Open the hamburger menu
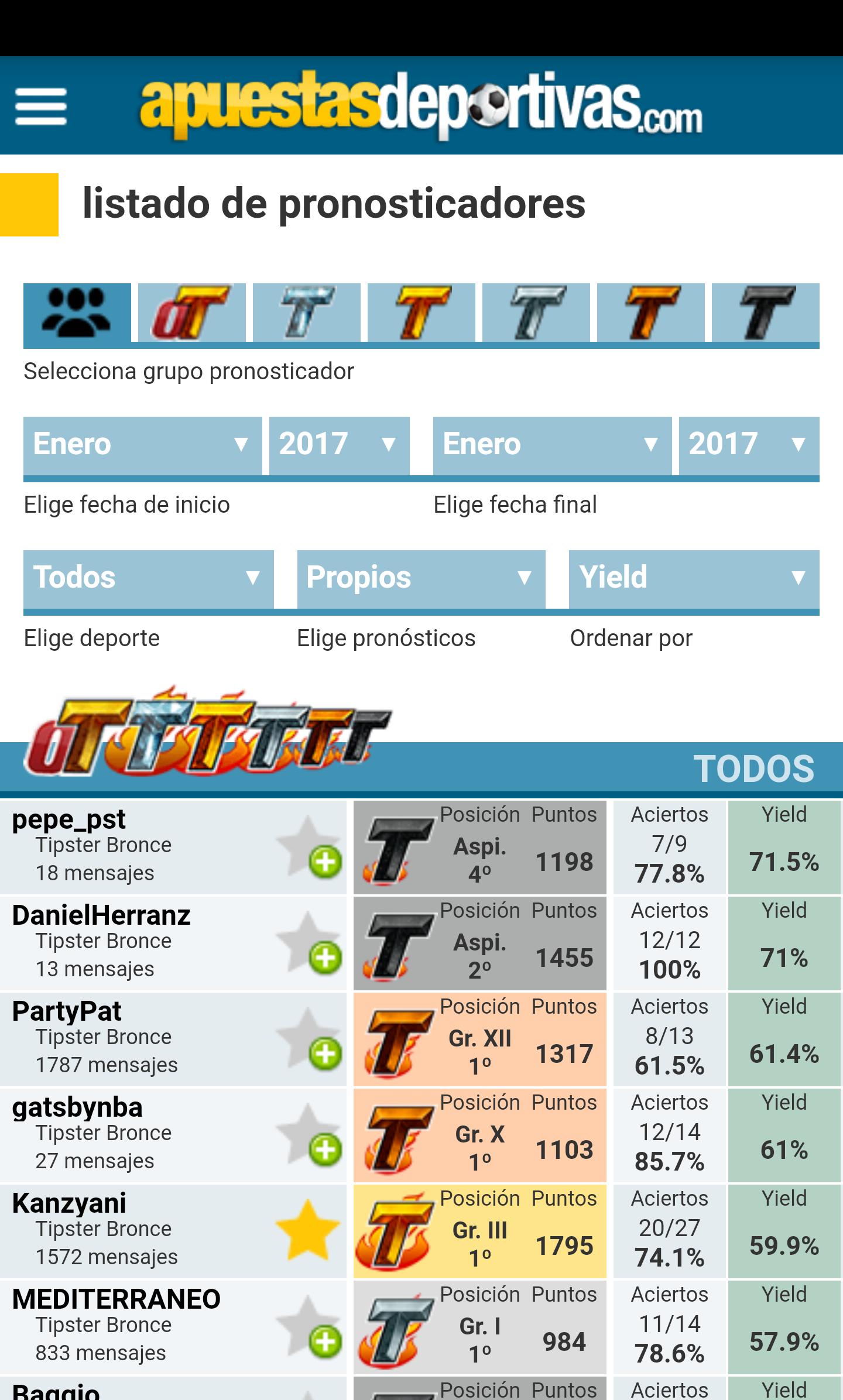The height and width of the screenshot is (1400, 843). coord(41,106)
